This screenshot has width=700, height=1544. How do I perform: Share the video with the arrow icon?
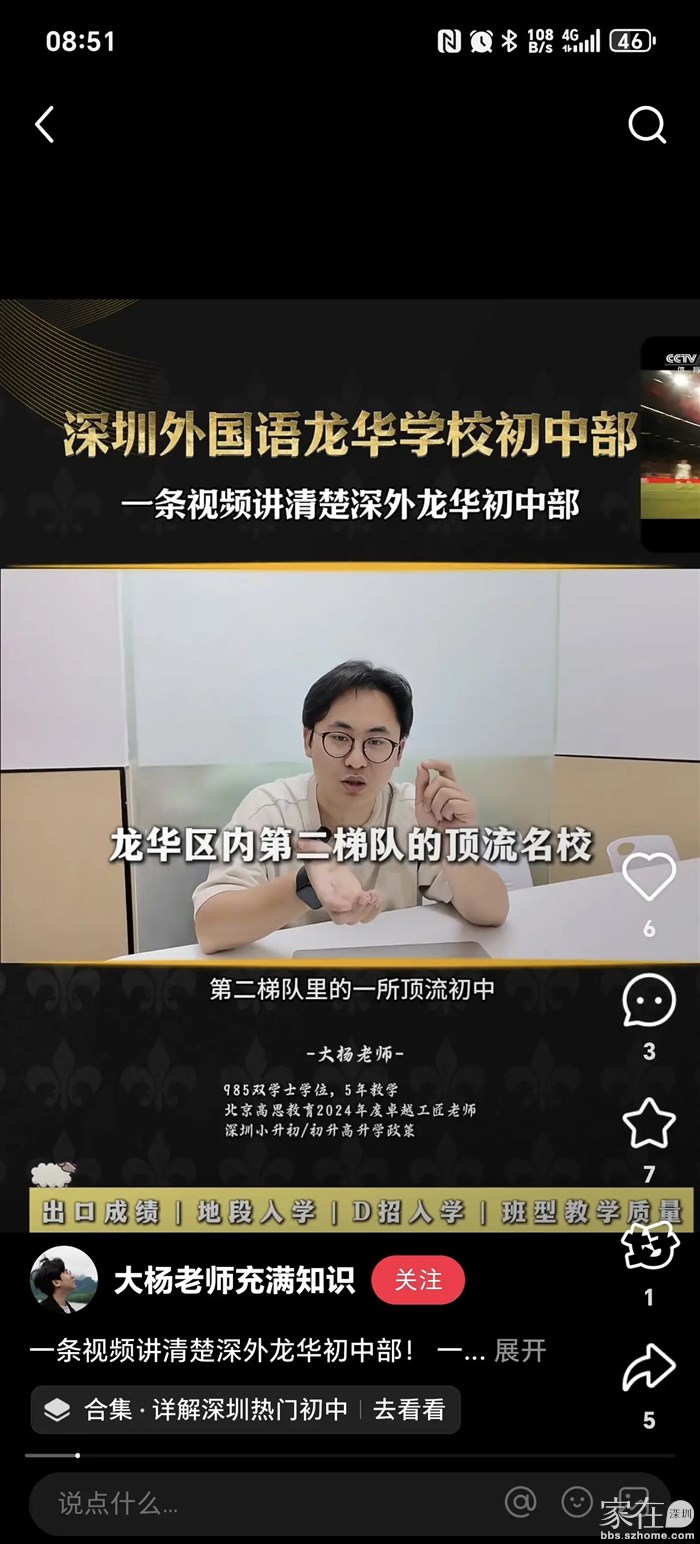click(648, 1370)
